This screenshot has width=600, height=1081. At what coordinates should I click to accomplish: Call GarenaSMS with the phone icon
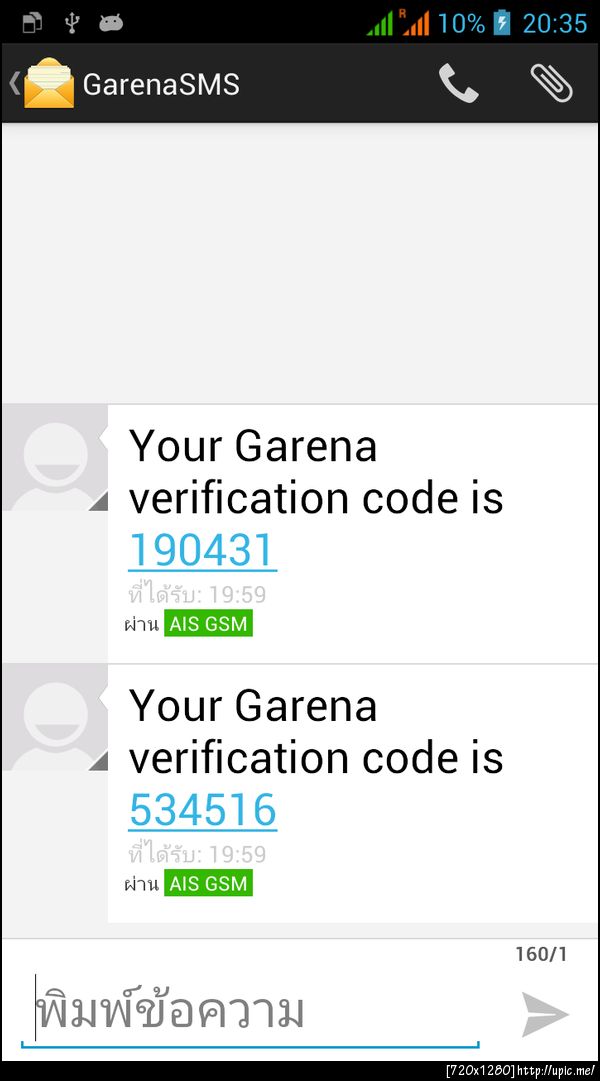(x=459, y=84)
